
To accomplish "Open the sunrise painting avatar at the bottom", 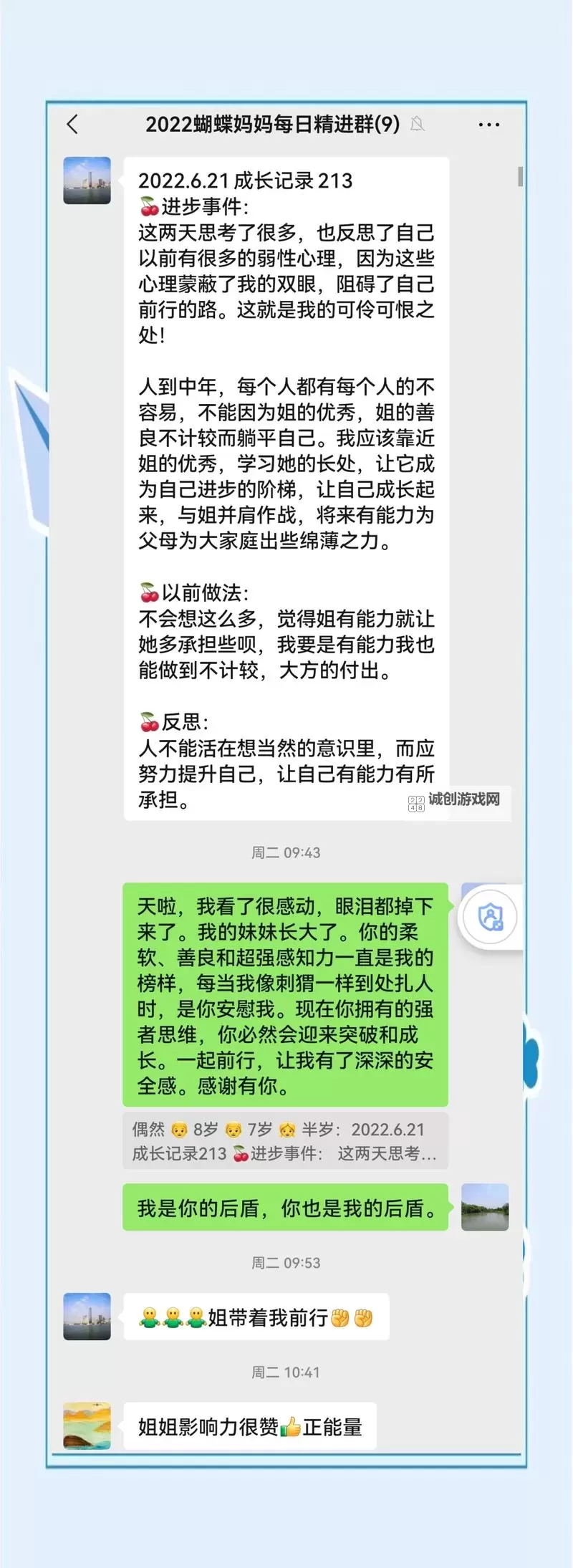I will click(87, 1426).
